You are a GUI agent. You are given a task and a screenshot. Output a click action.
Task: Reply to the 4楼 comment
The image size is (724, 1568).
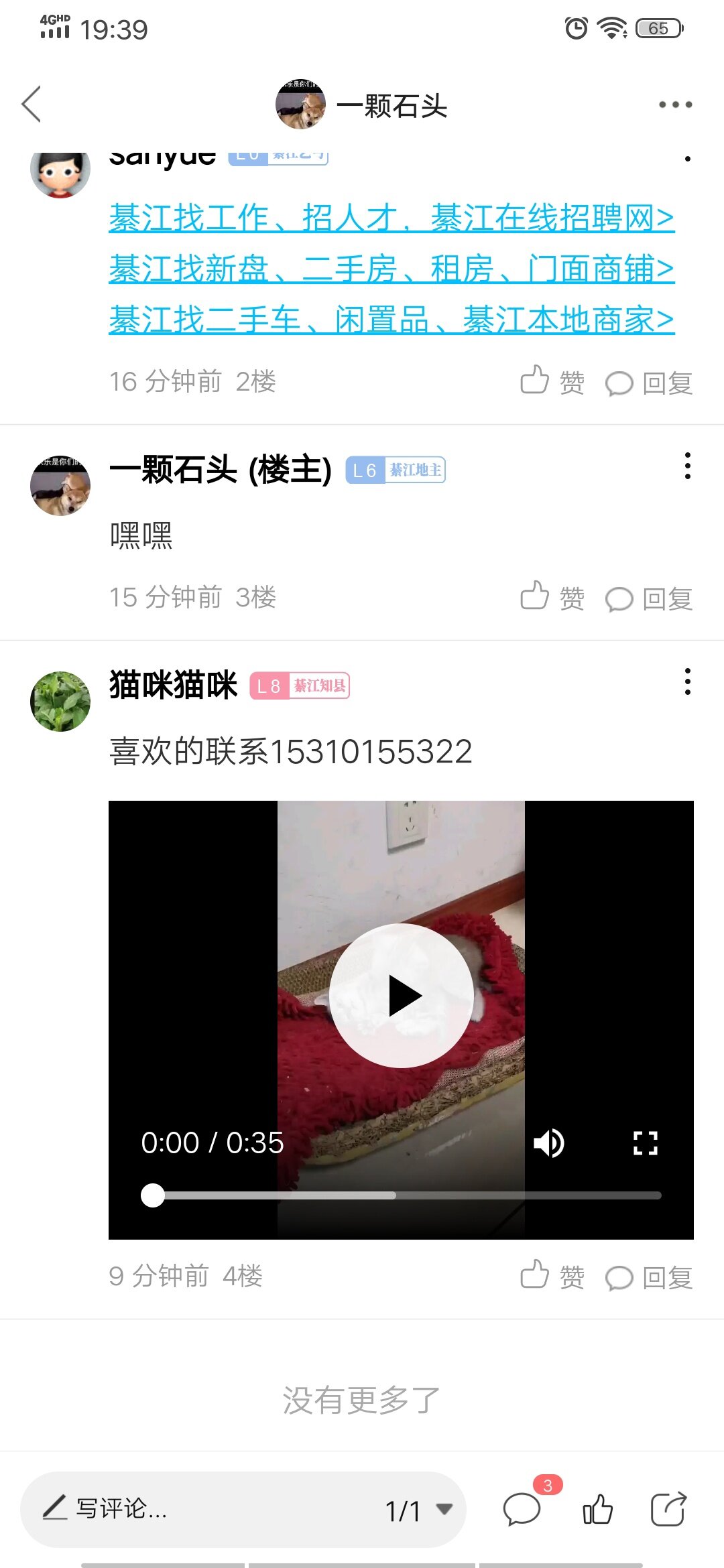click(649, 1277)
